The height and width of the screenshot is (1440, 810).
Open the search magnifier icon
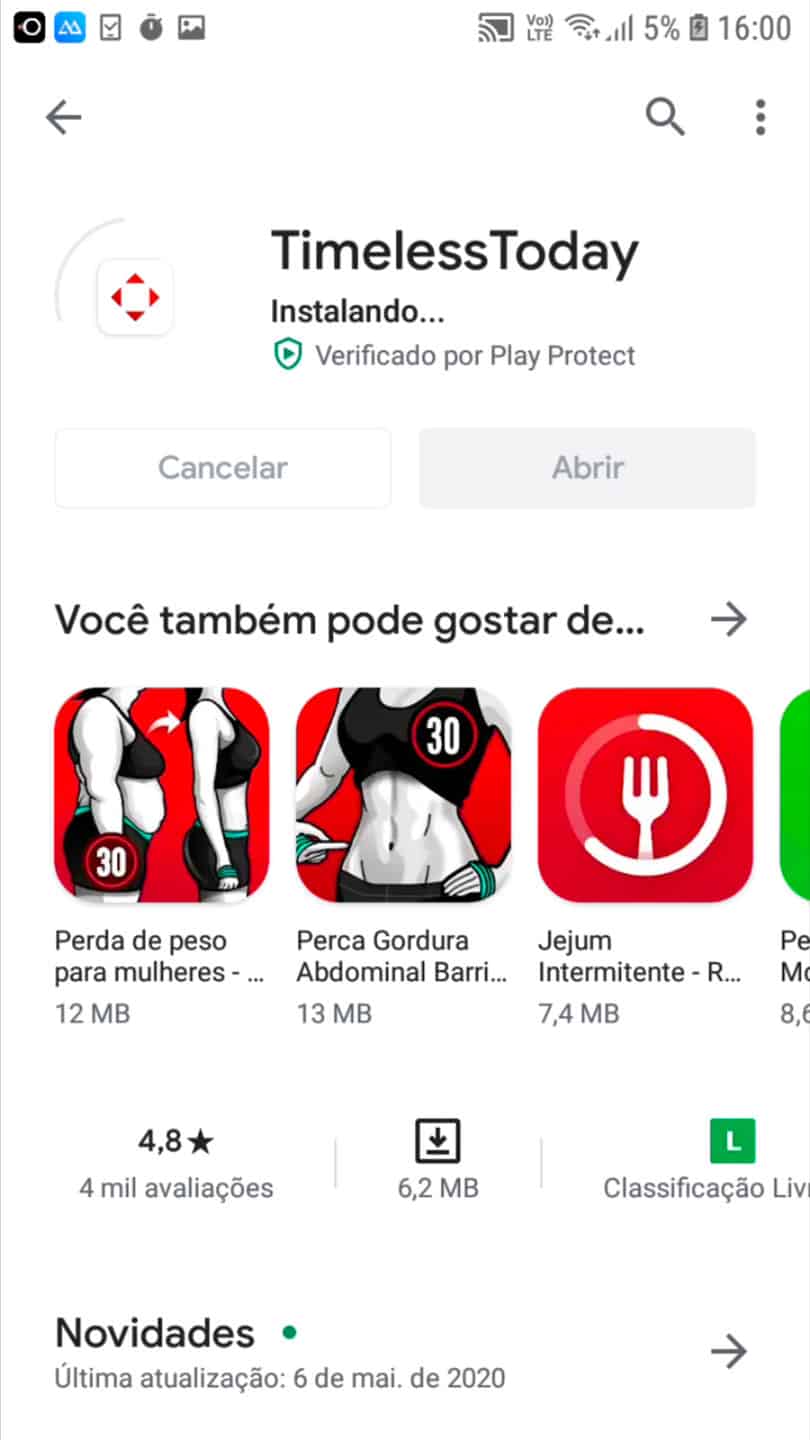click(665, 118)
